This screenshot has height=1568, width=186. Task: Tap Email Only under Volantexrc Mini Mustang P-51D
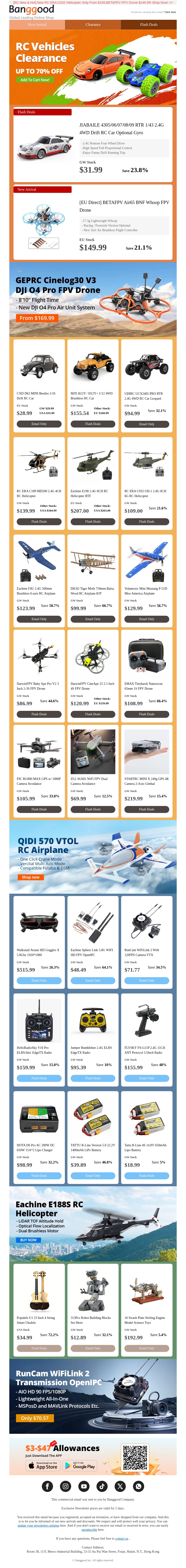[x=146, y=619]
